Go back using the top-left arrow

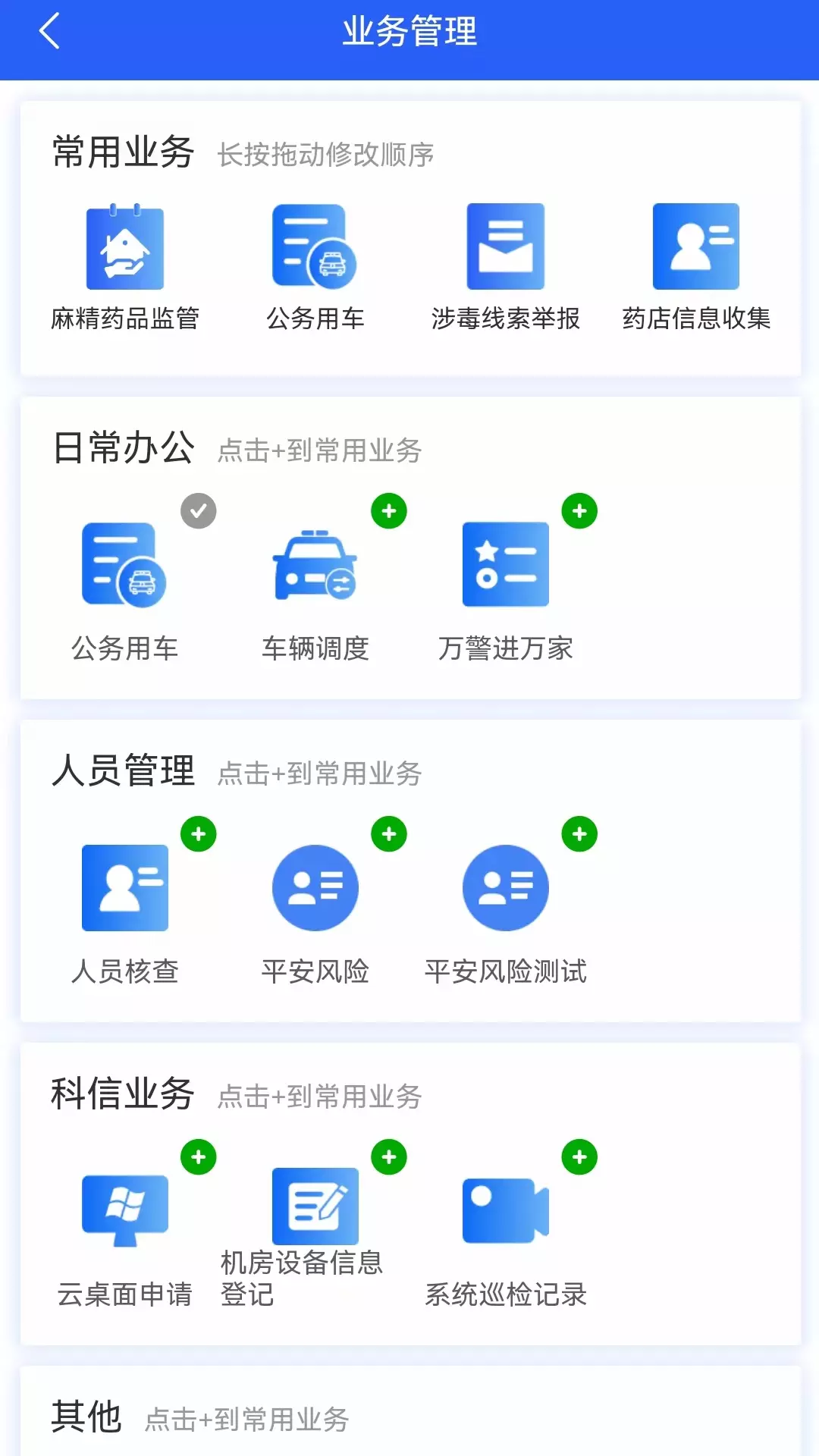click(x=49, y=32)
